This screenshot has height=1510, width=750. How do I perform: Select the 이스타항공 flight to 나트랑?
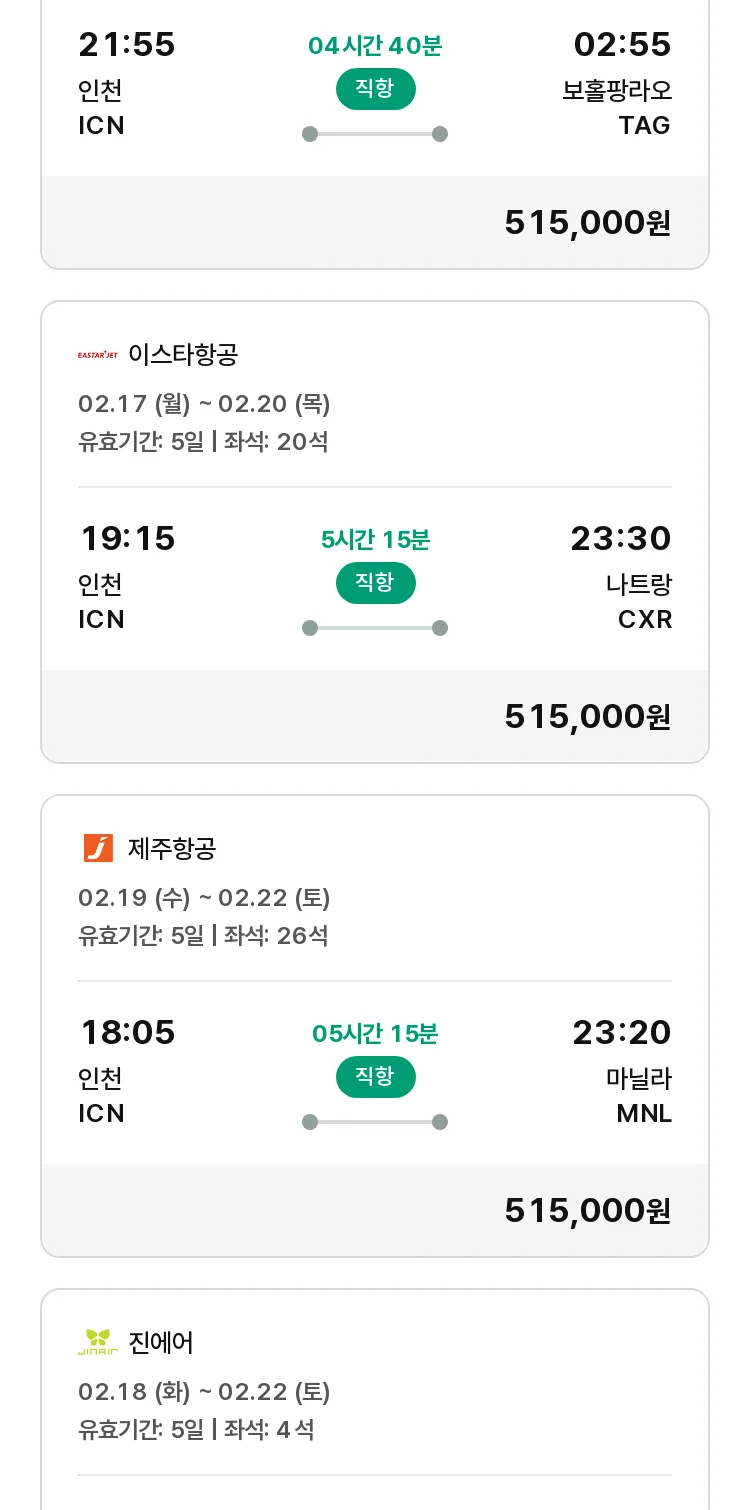375,532
